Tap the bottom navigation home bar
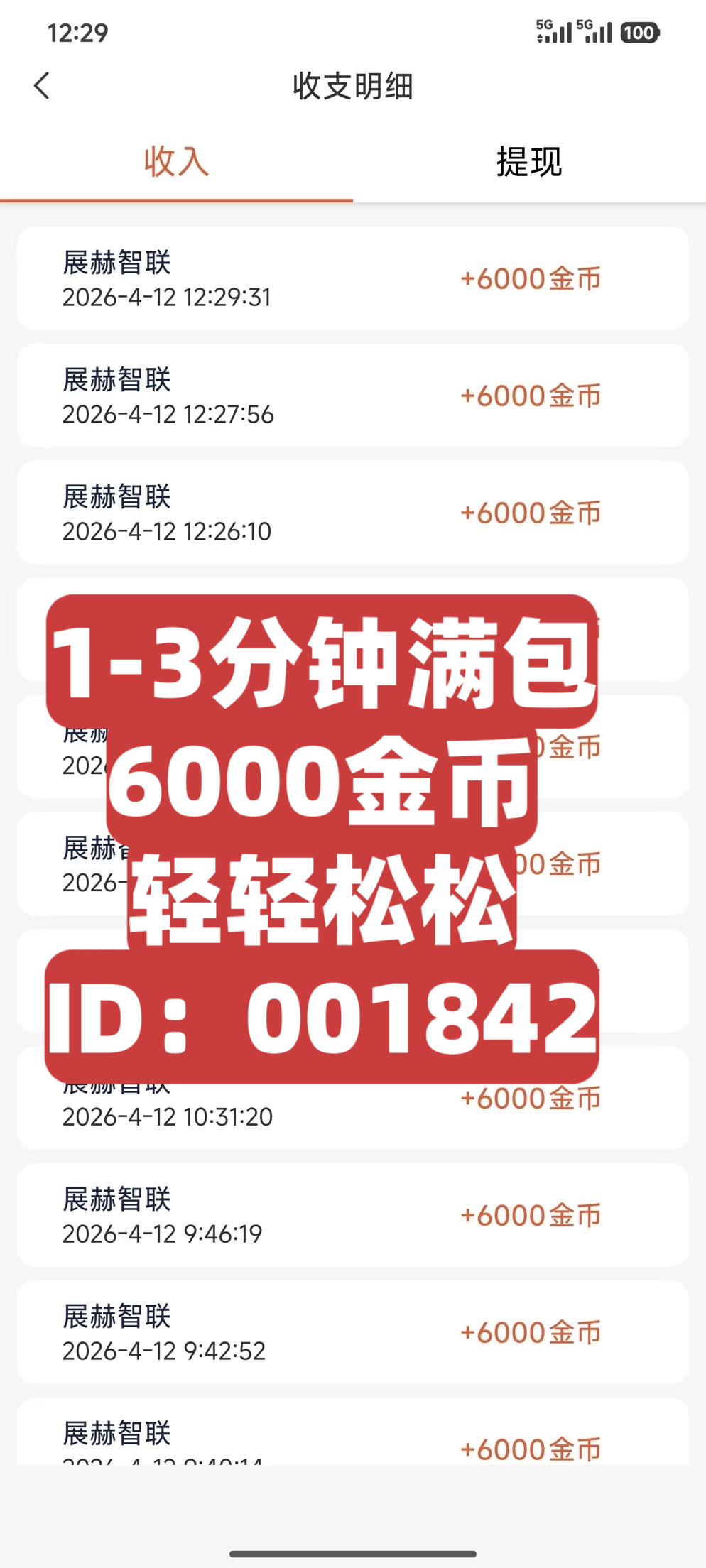Viewport: 706px width, 1568px height. pos(353,1552)
